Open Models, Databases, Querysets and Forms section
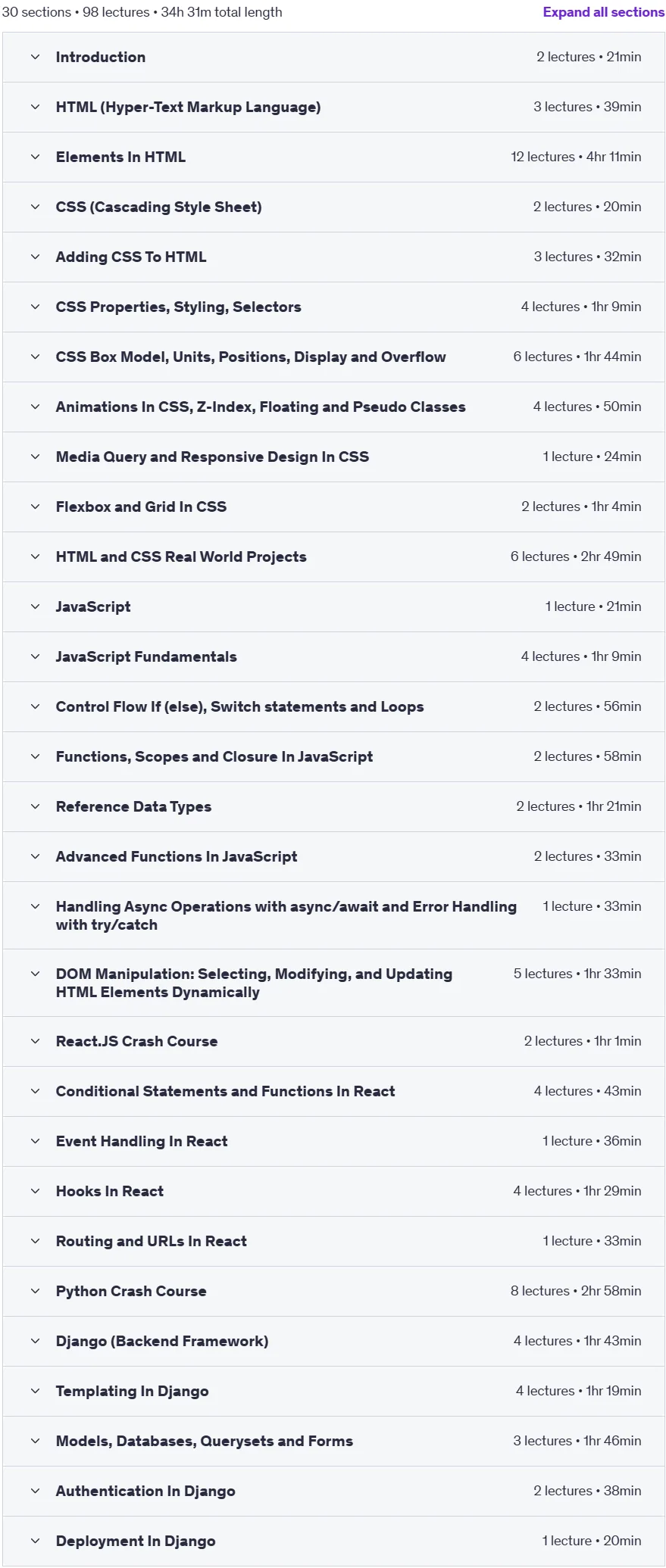The image size is (666, 1568). click(333, 1441)
